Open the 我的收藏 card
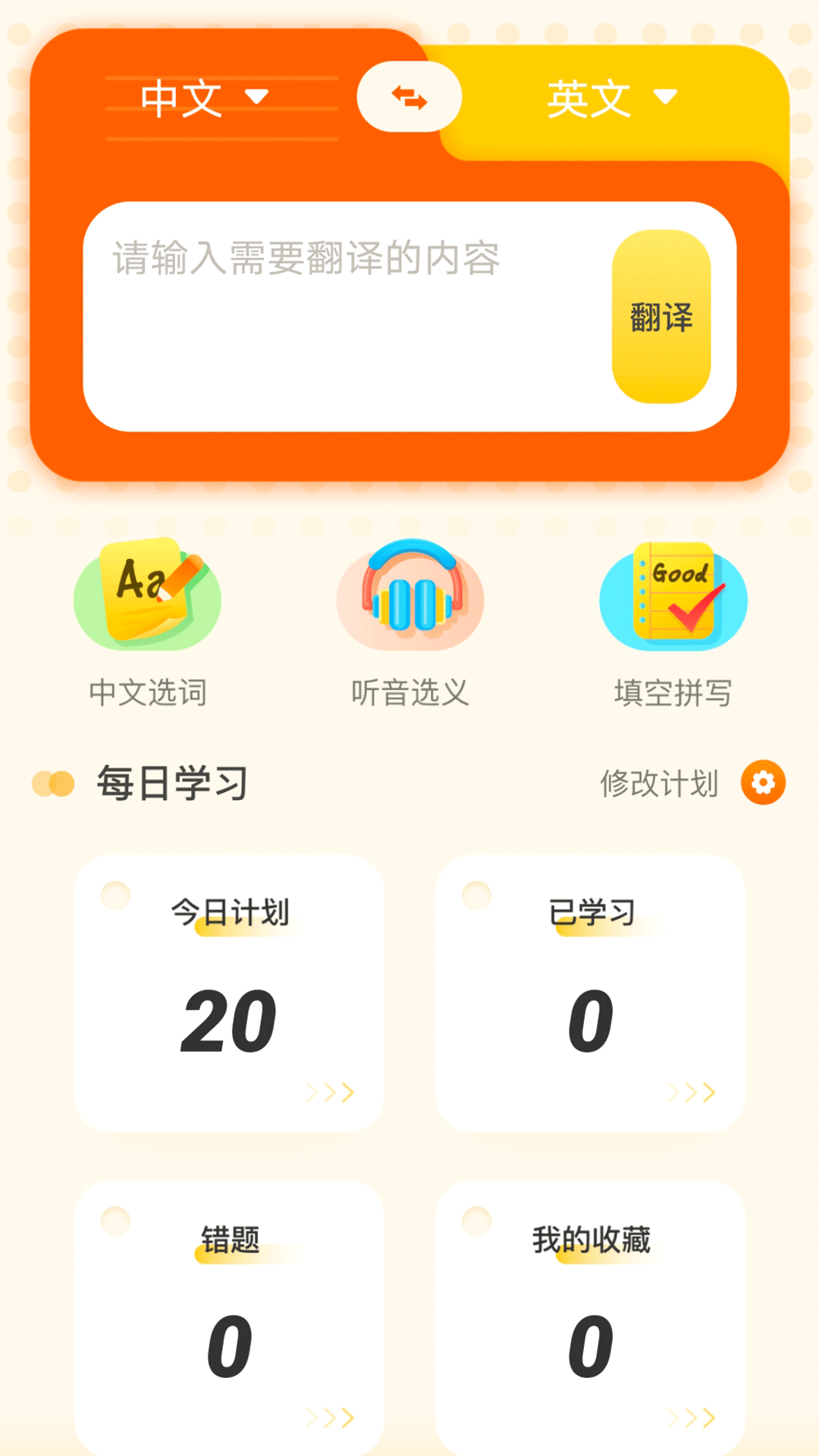This screenshot has height=1456, width=819. pyautogui.click(x=591, y=1318)
